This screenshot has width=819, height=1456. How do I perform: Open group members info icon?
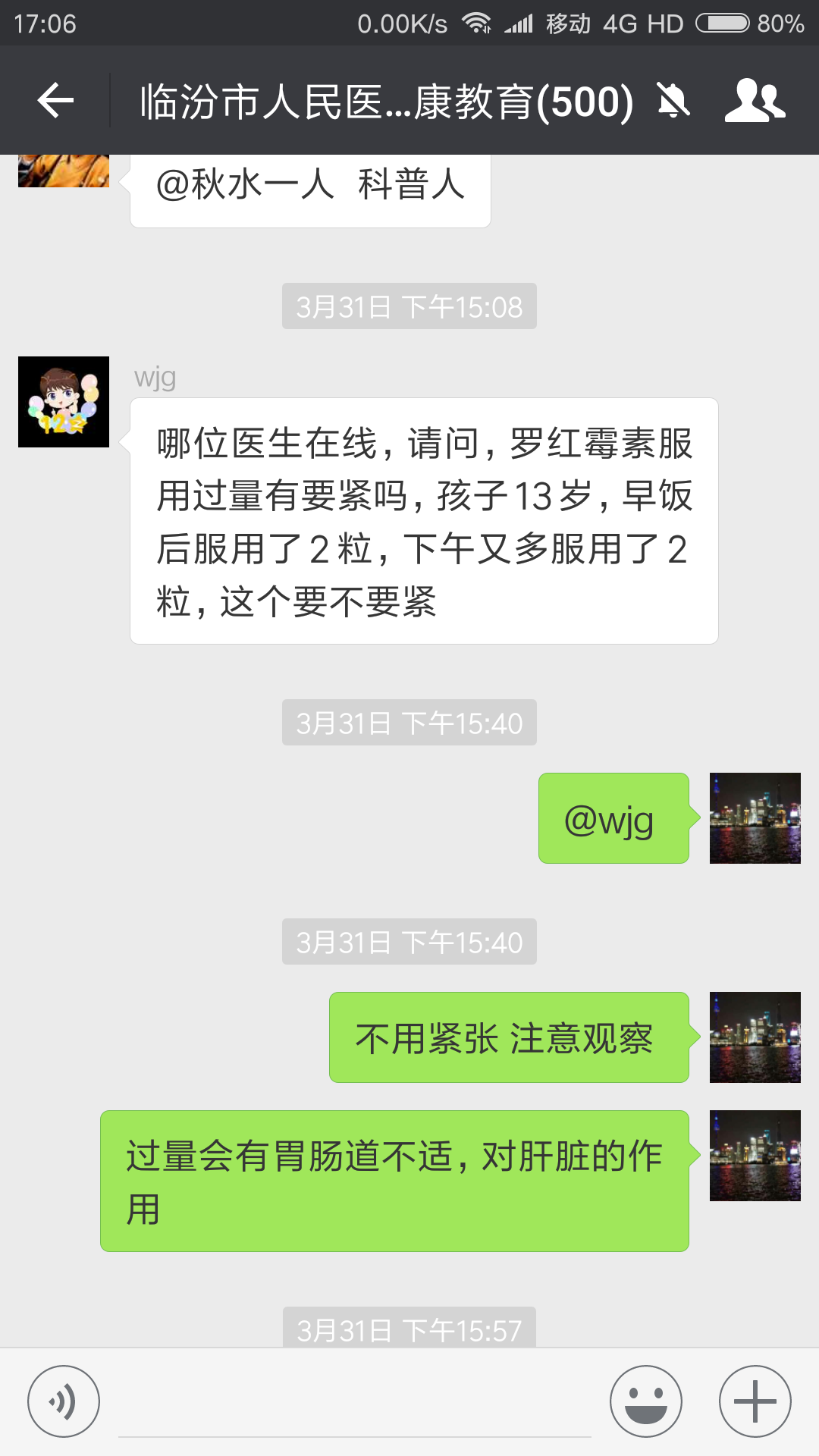(755, 100)
